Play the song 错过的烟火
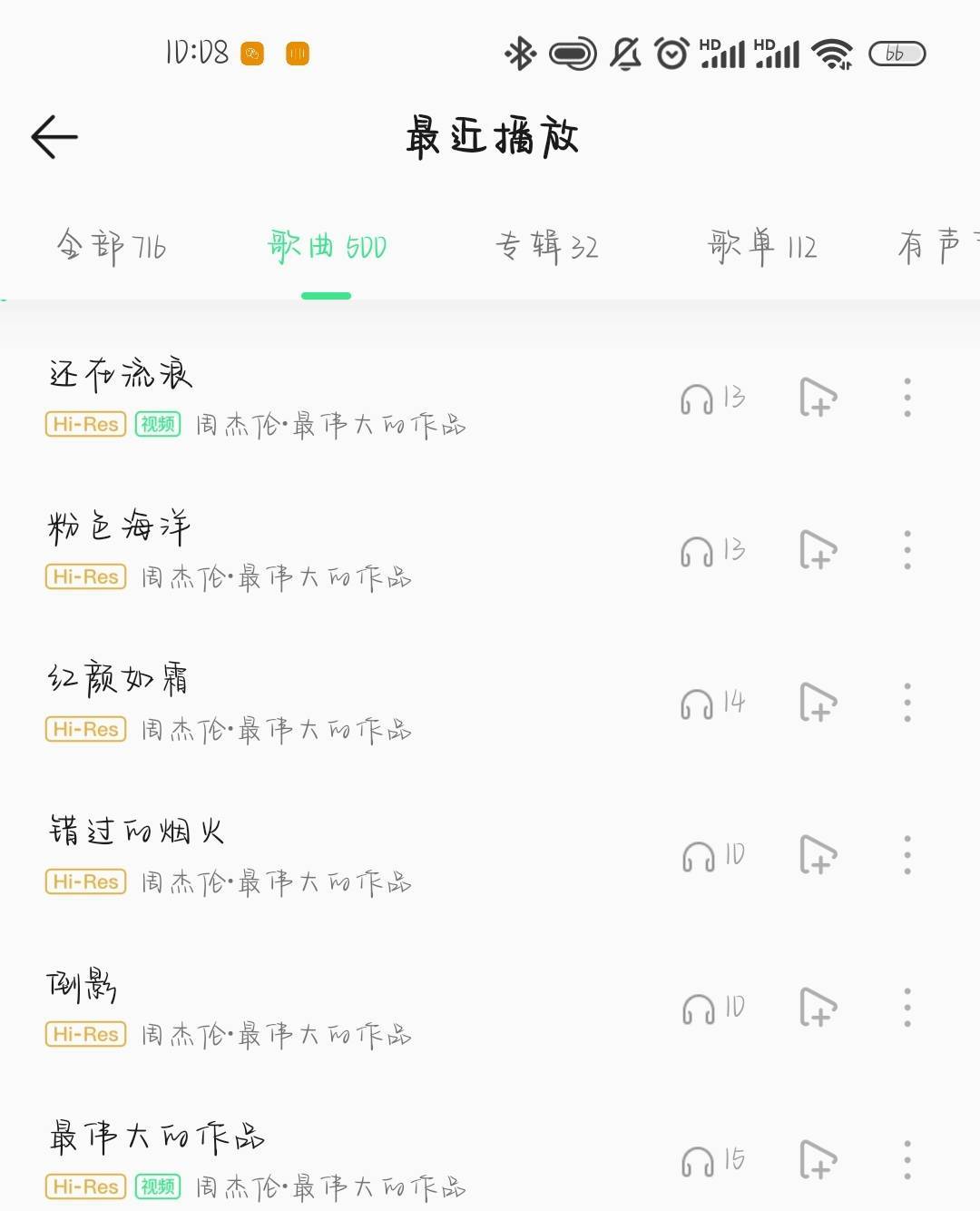The height and width of the screenshot is (1211, 980). pyautogui.click(x=136, y=832)
